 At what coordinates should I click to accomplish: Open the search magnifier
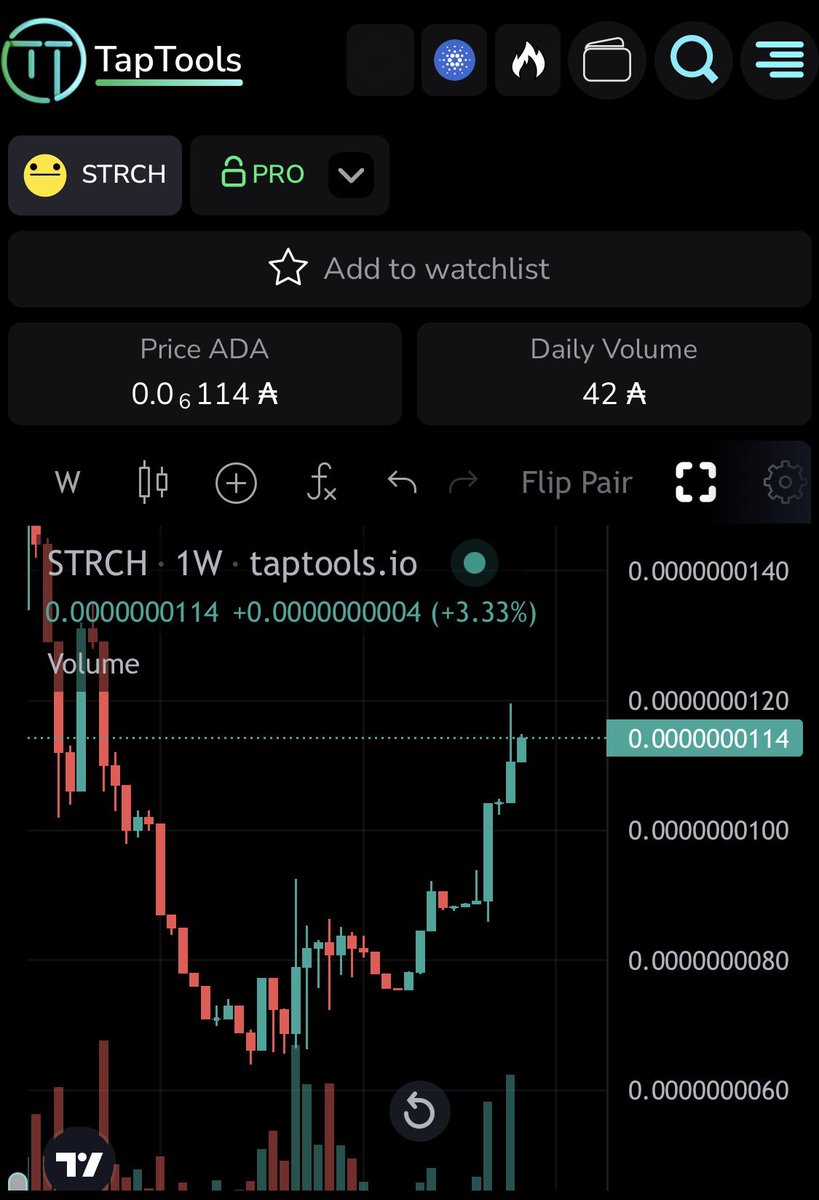pos(693,61)
